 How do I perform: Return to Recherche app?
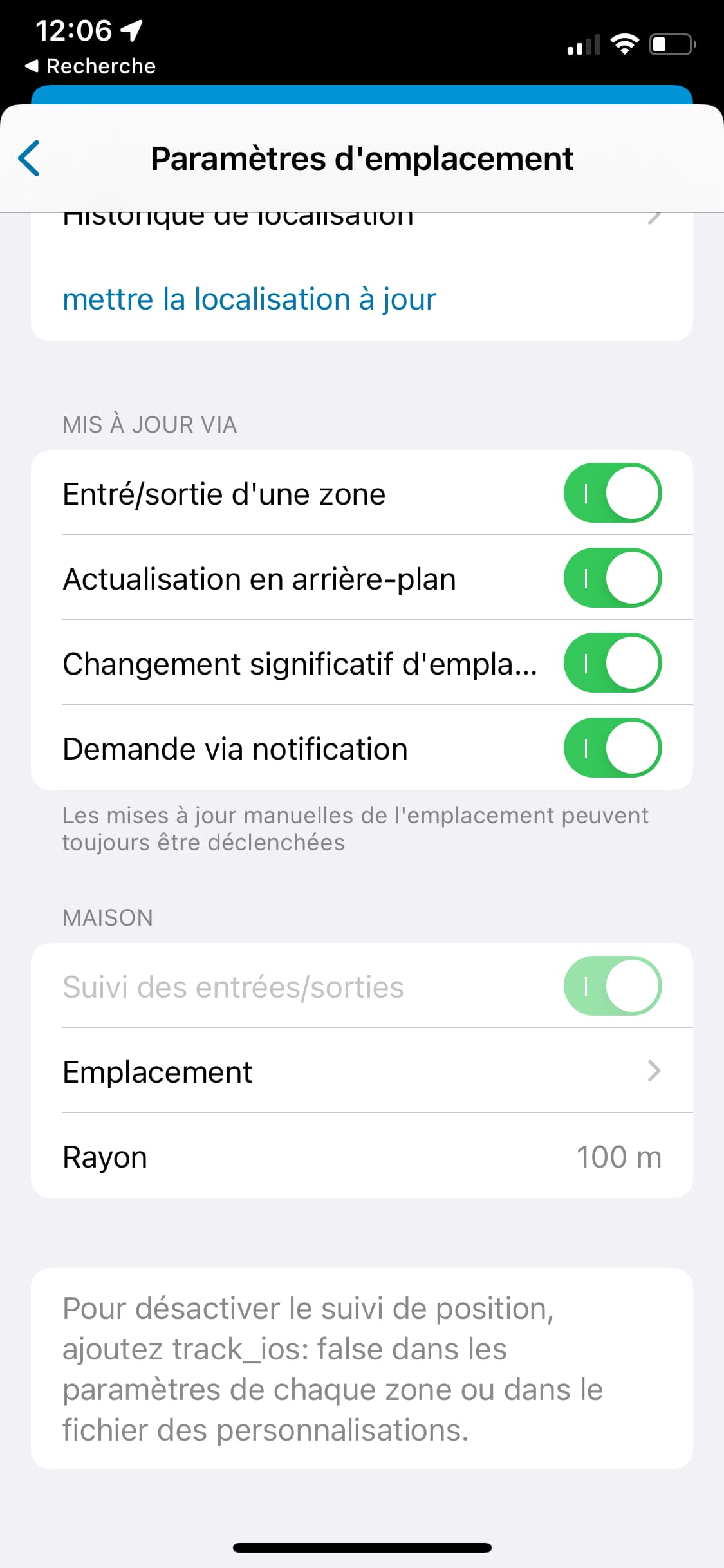click(90, 66)
